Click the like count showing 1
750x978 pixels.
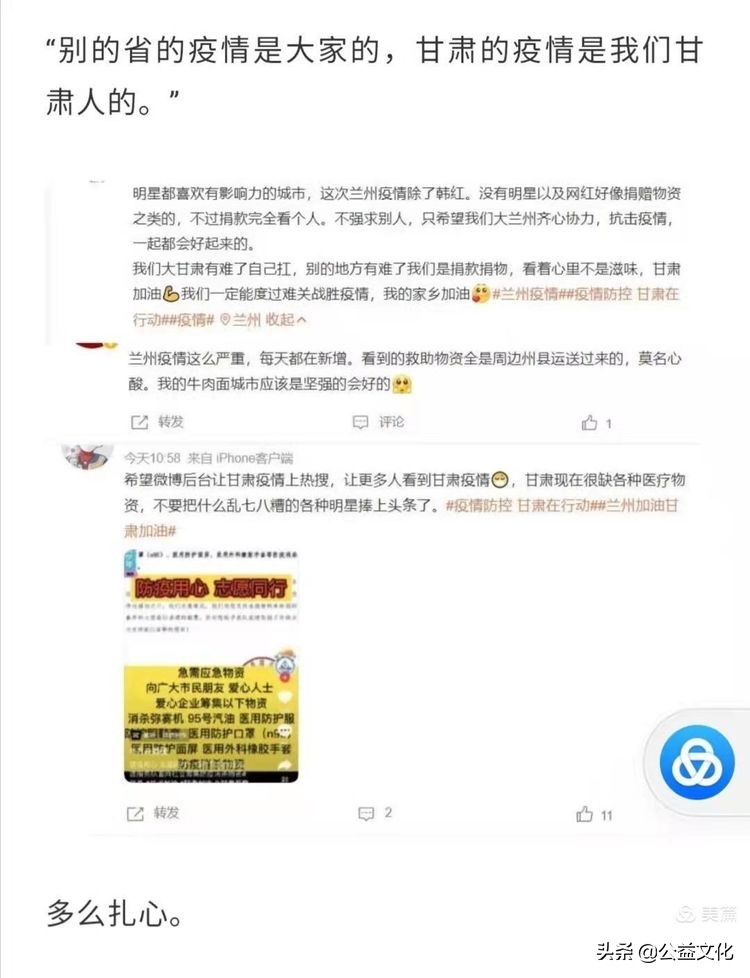pos(608,420)
